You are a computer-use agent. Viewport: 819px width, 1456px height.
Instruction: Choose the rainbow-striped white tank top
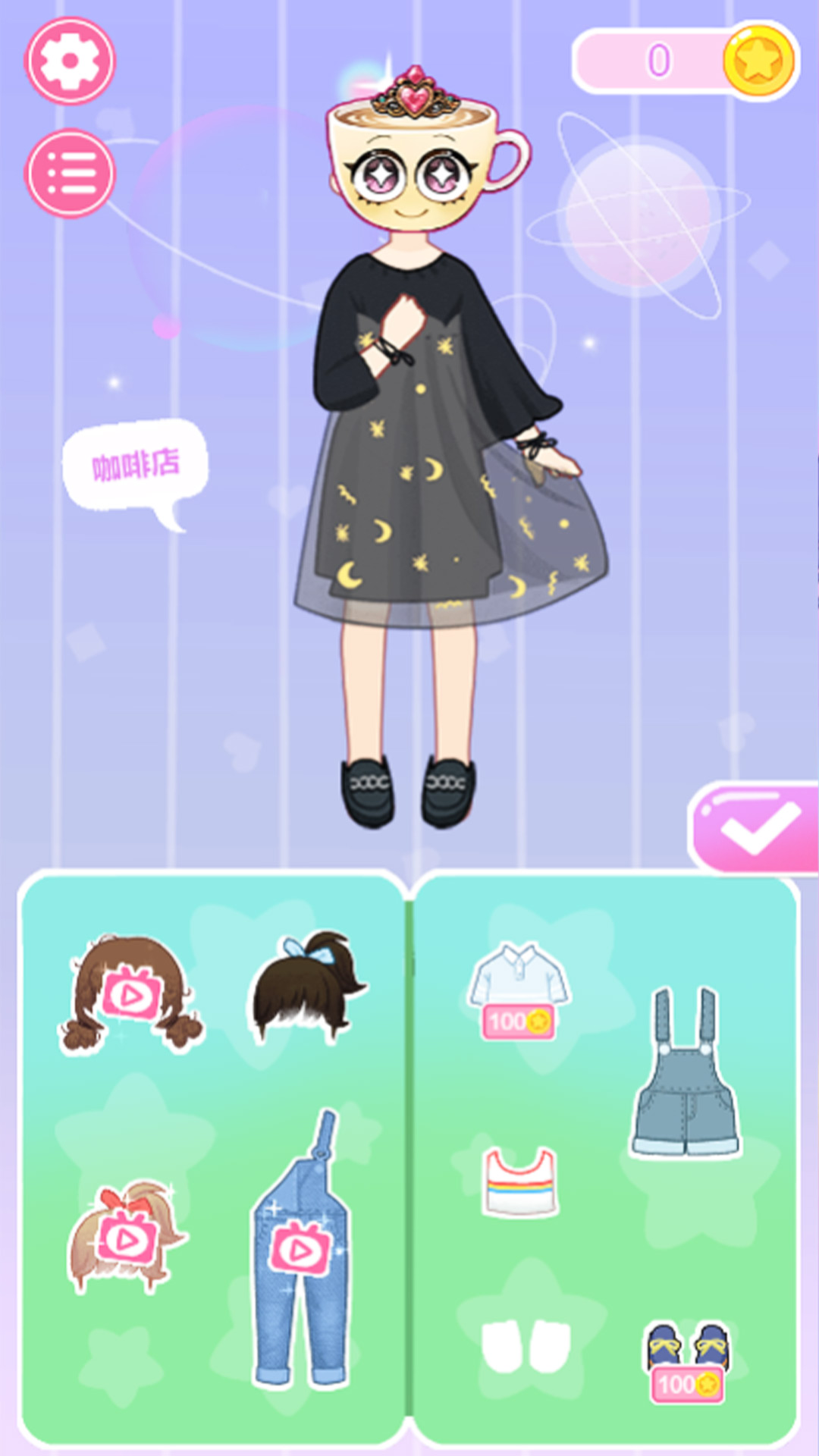click(x=521, y=1183)
